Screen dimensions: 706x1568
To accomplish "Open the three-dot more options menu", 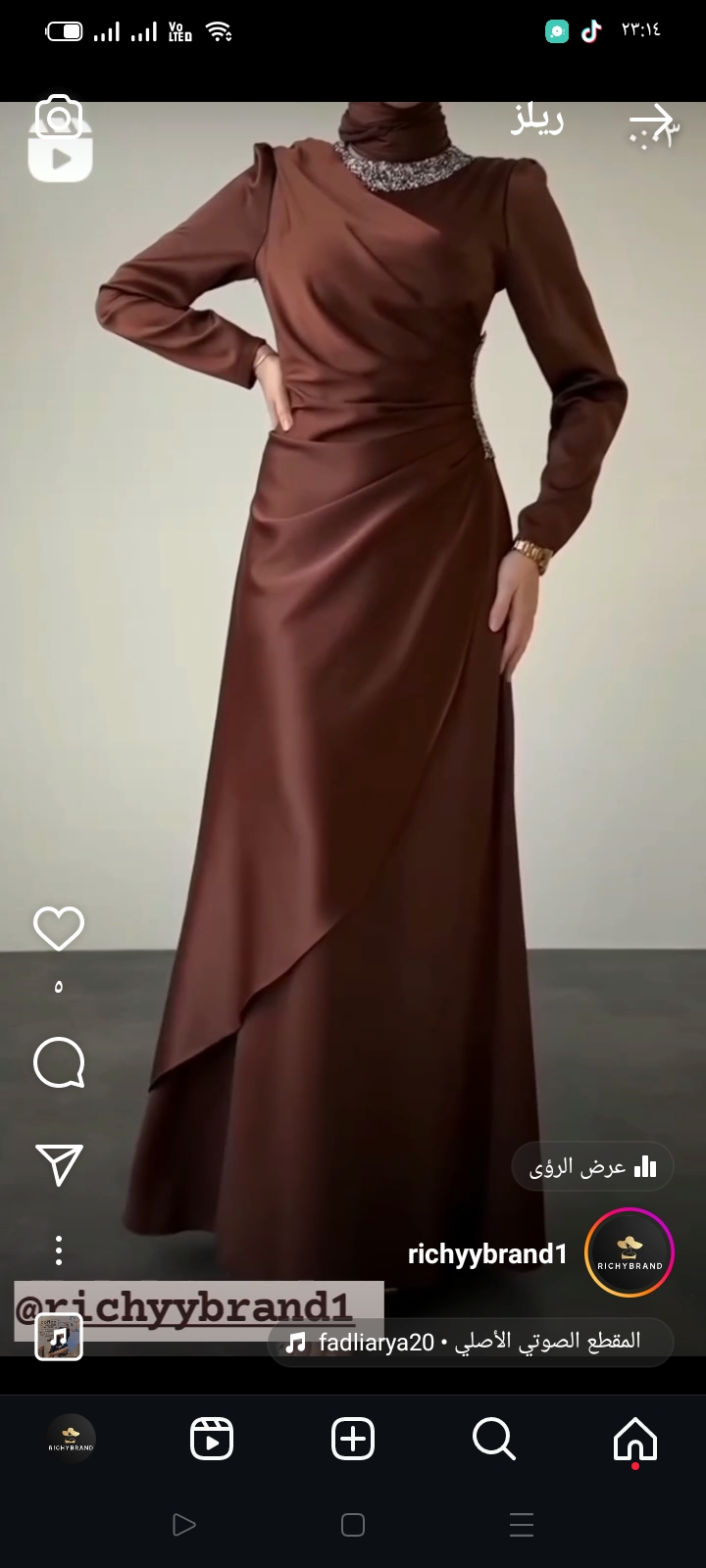I will point(59,1250).
